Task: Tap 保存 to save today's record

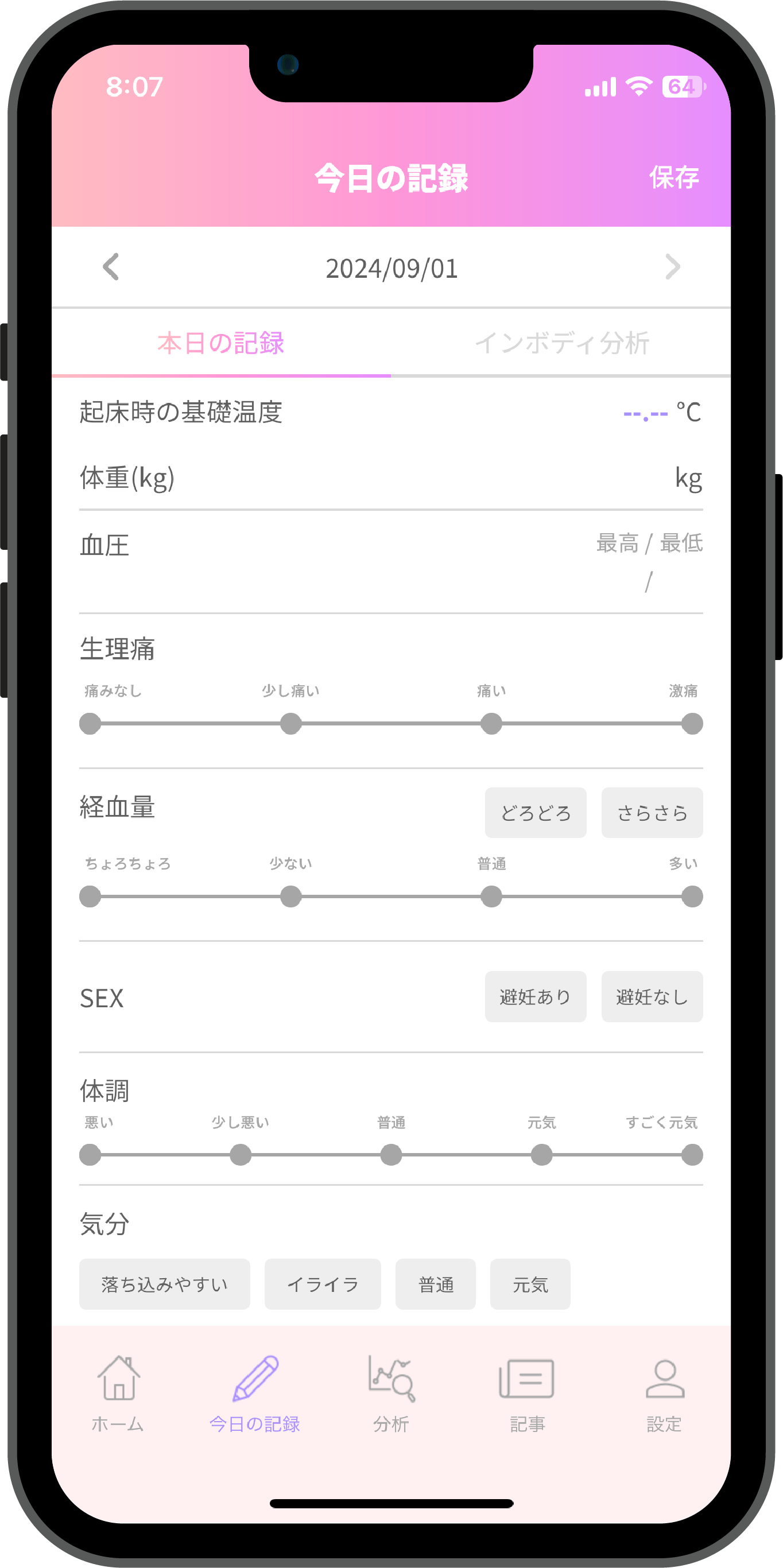Action: (x=673, y=178)
